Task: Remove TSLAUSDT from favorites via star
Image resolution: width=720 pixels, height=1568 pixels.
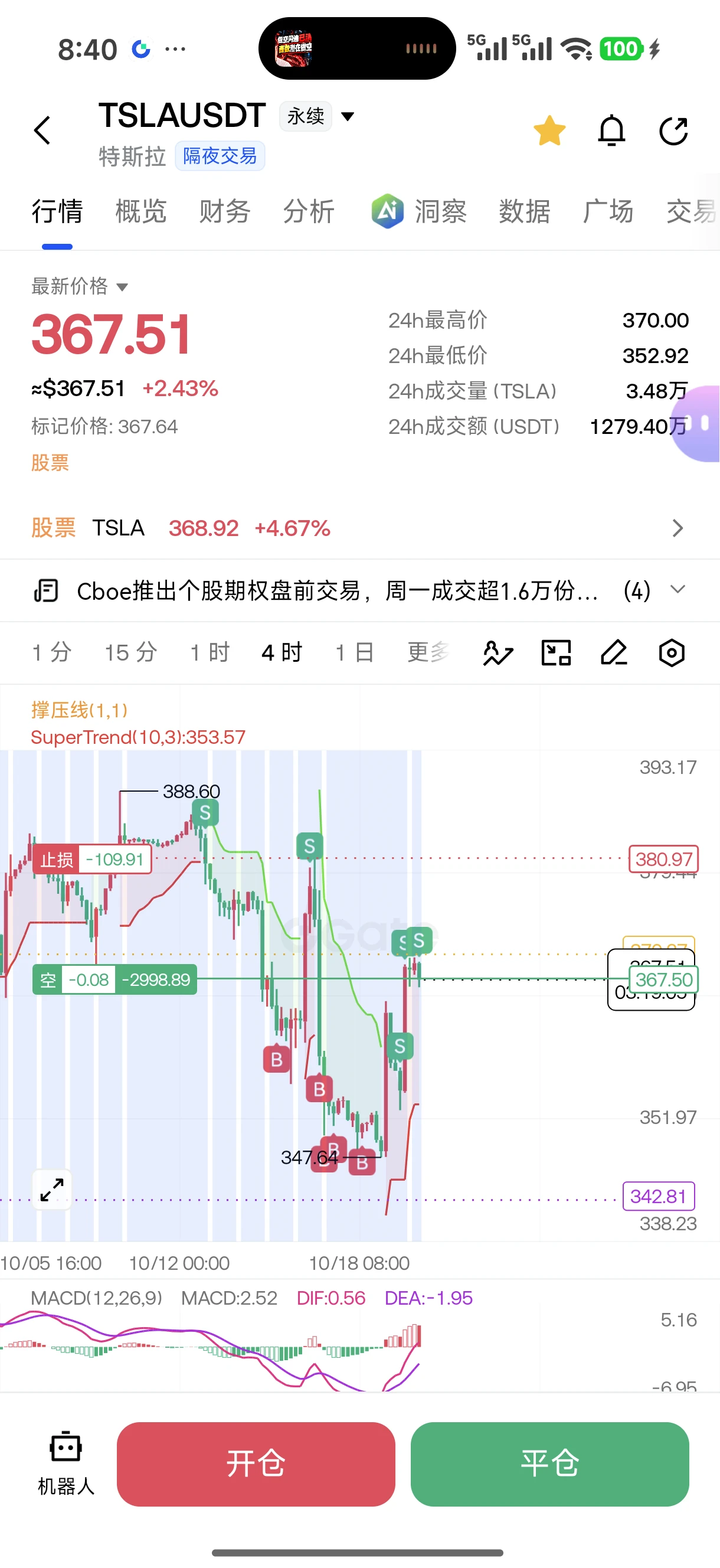Action: coord(549,131)
